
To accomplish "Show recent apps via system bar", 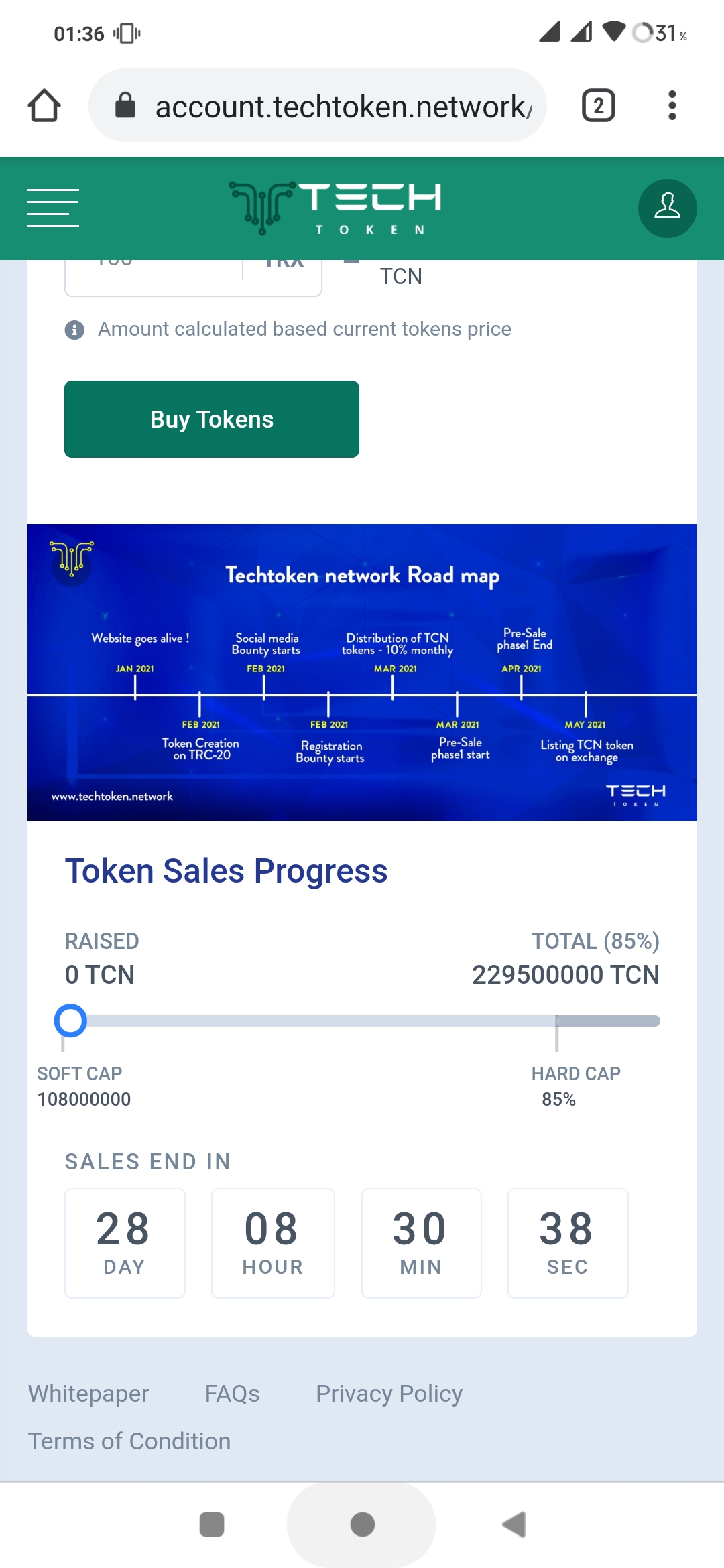I will click(212, 1524).
